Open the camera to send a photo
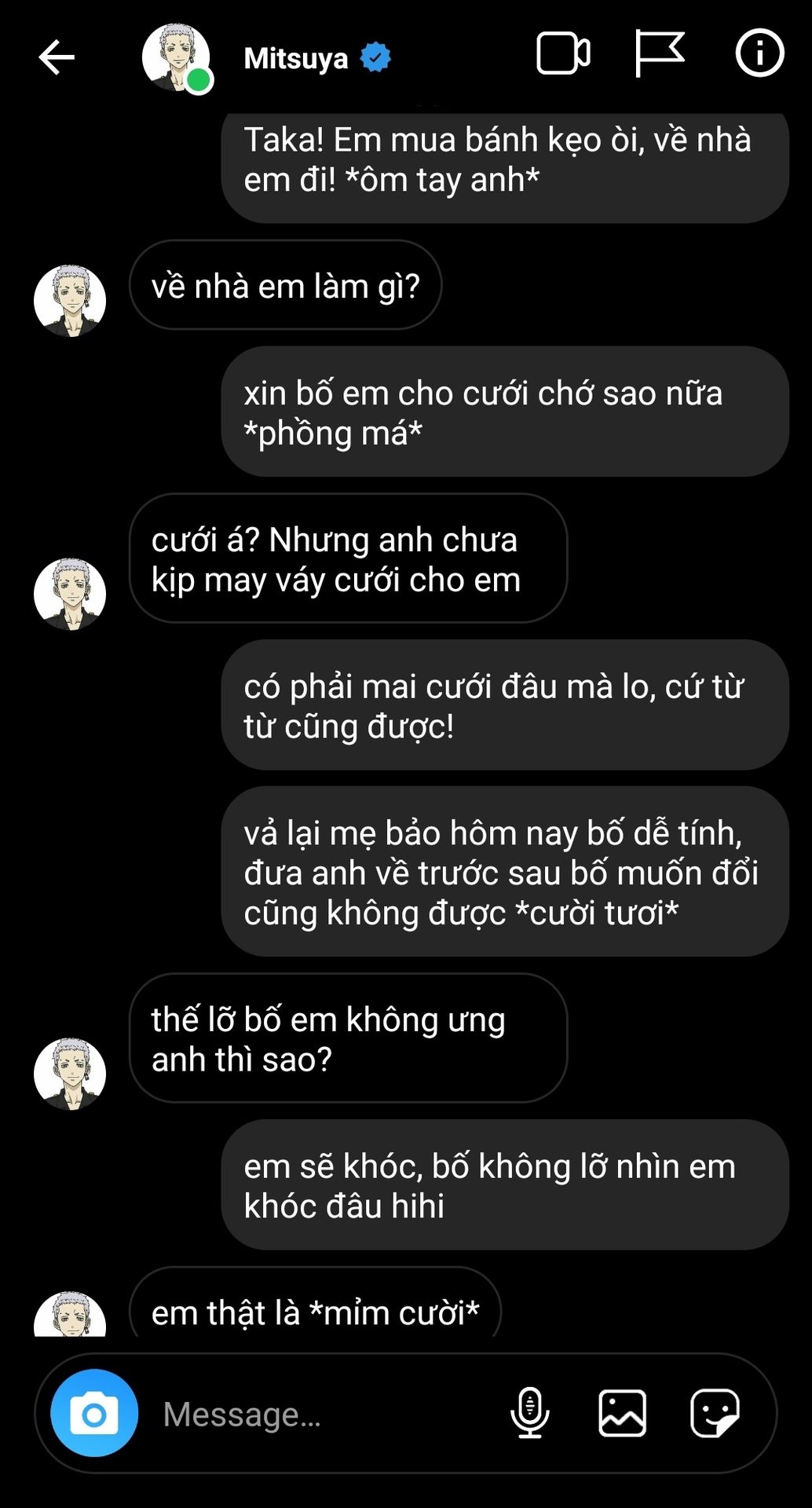Viewport: 812px width, 1508px height. (94, 1414)
